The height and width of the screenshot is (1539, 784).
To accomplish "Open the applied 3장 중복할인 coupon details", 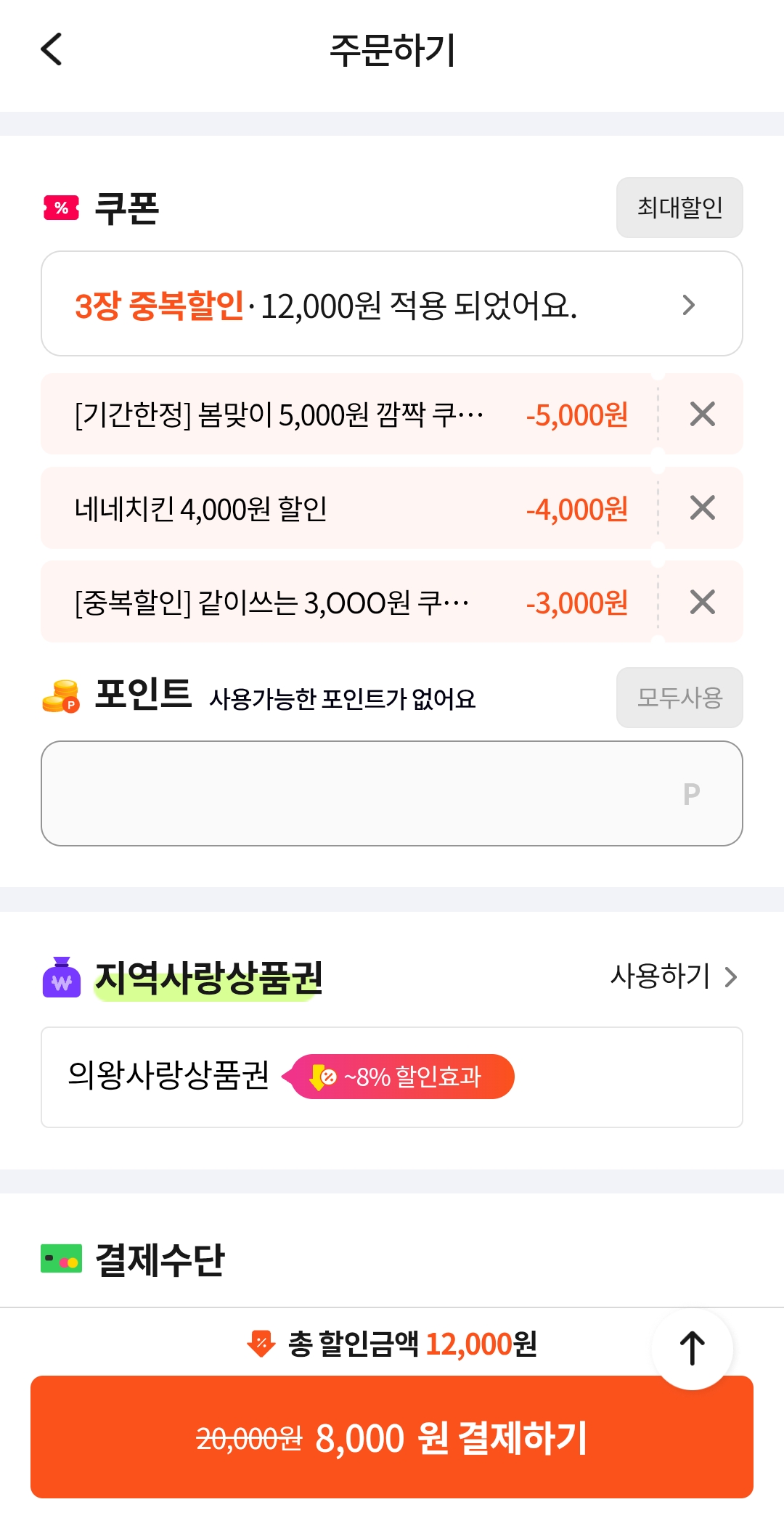I will (x=392, y=304).
